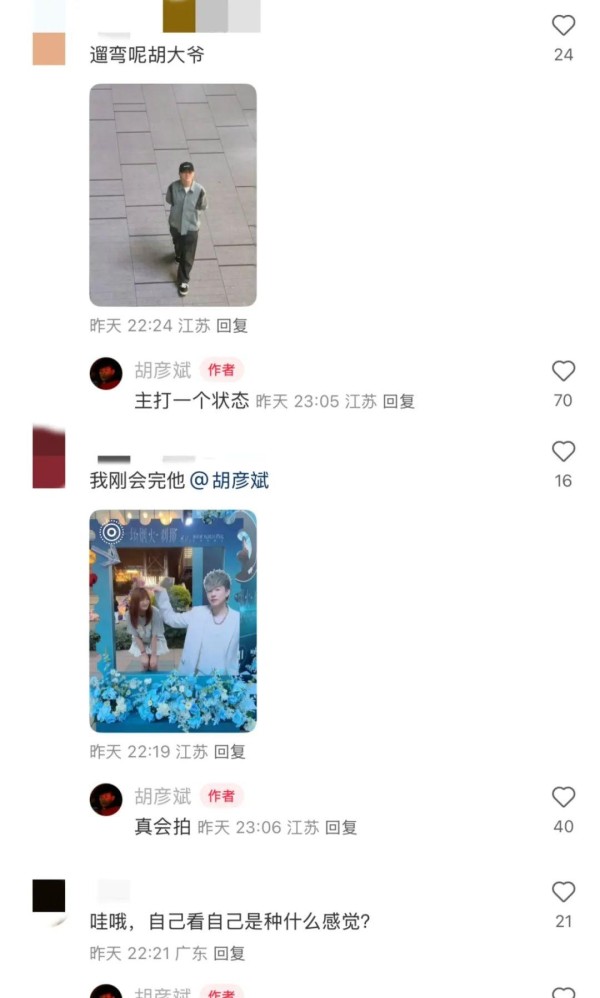Open avatar of 我刚会完他 commenter
This screenshot has width=600, height=998.
pyautogui.click(x=49, y=458)
